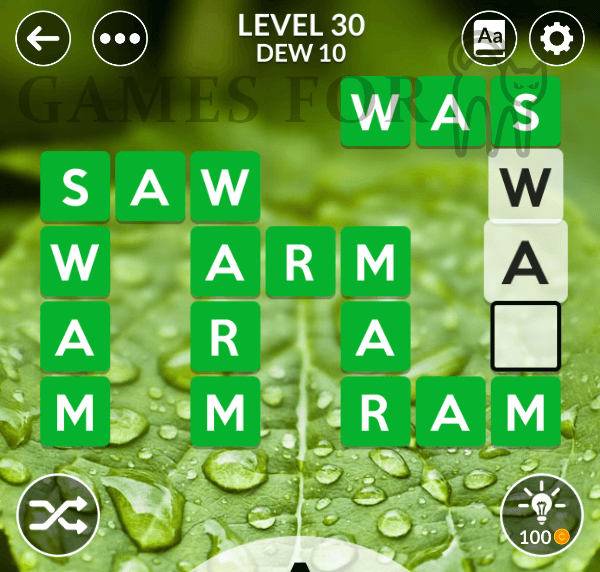This screenshot has height=572, width=600.
Task: Select the empty outlined crossword tile
Action: coord(525,337)
